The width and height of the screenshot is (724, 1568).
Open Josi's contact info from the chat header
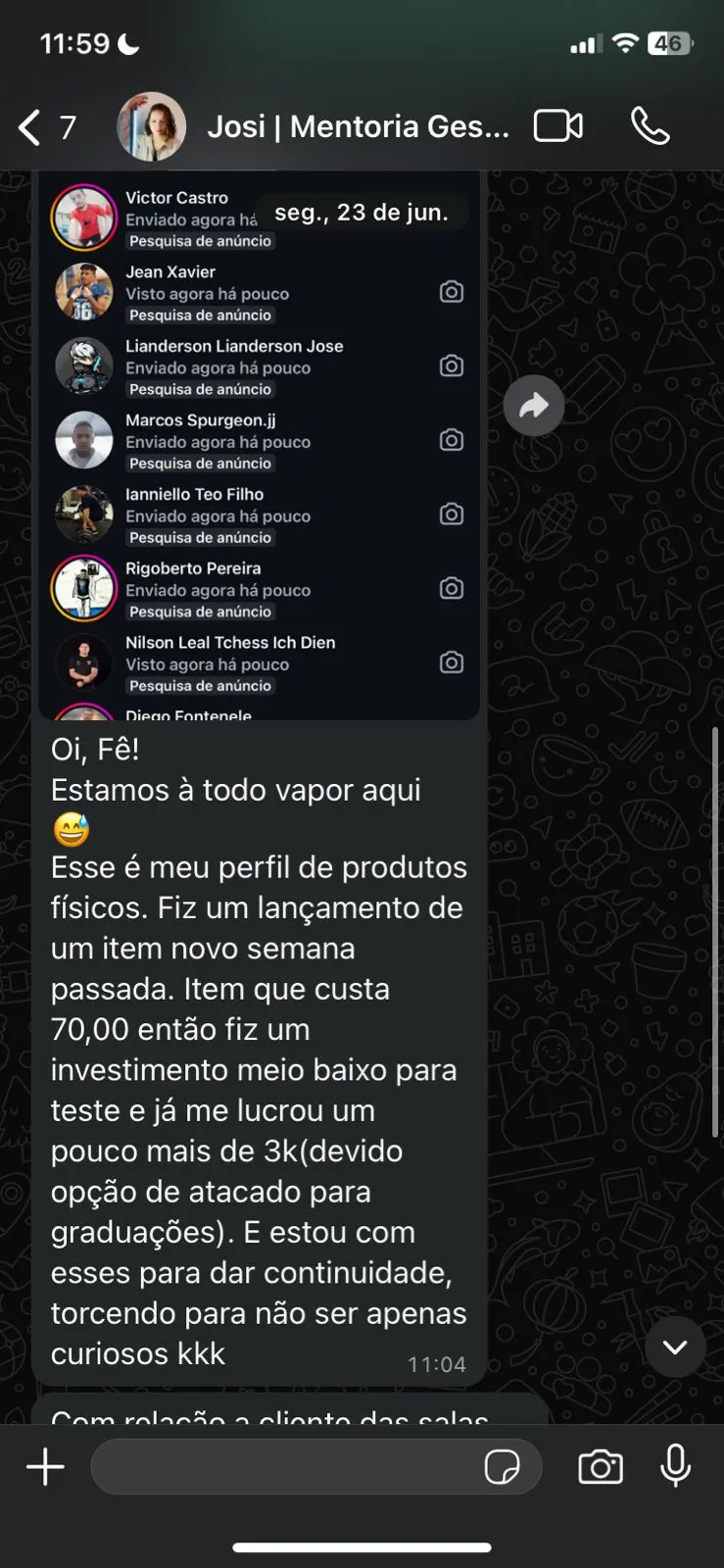(x=358, y=125)
